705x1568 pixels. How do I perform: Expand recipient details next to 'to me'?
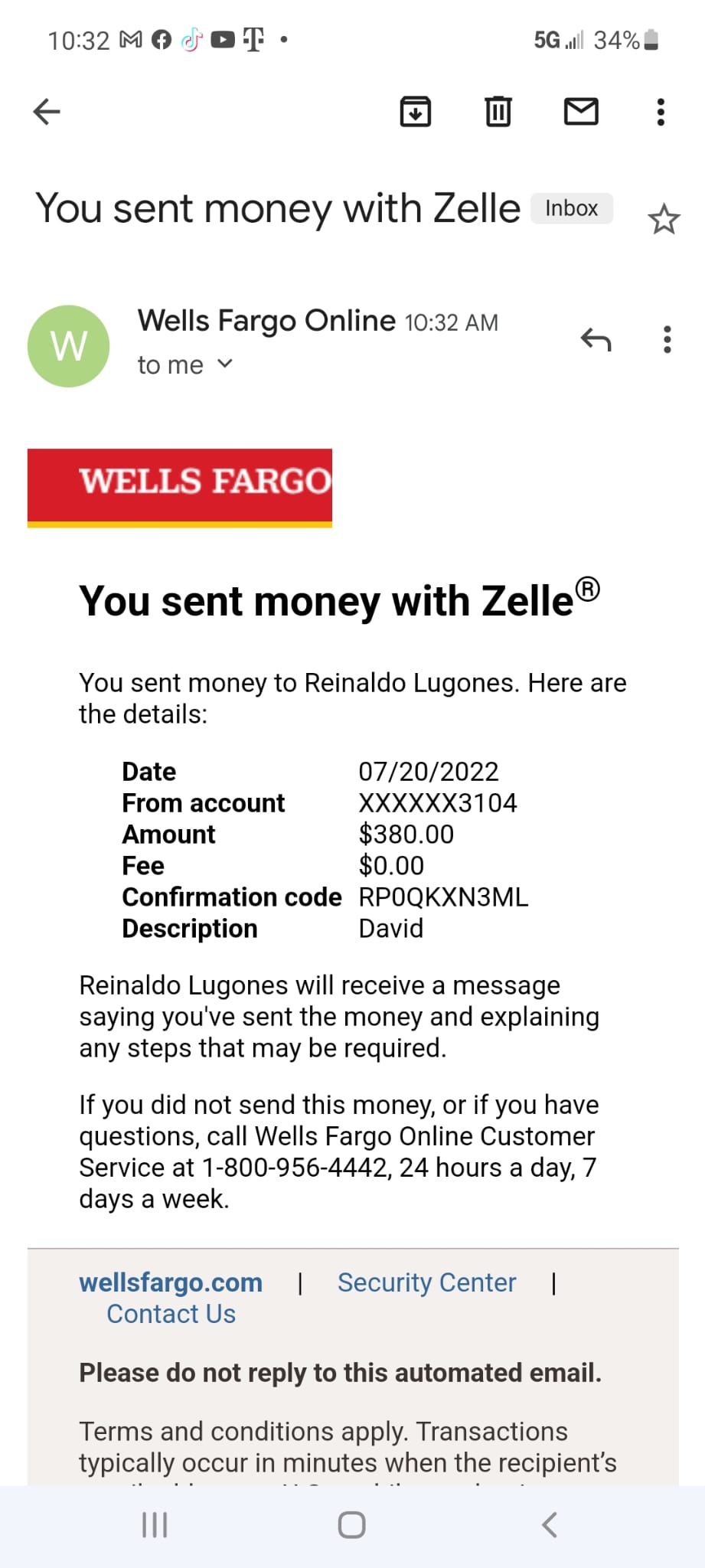(224, 364)
